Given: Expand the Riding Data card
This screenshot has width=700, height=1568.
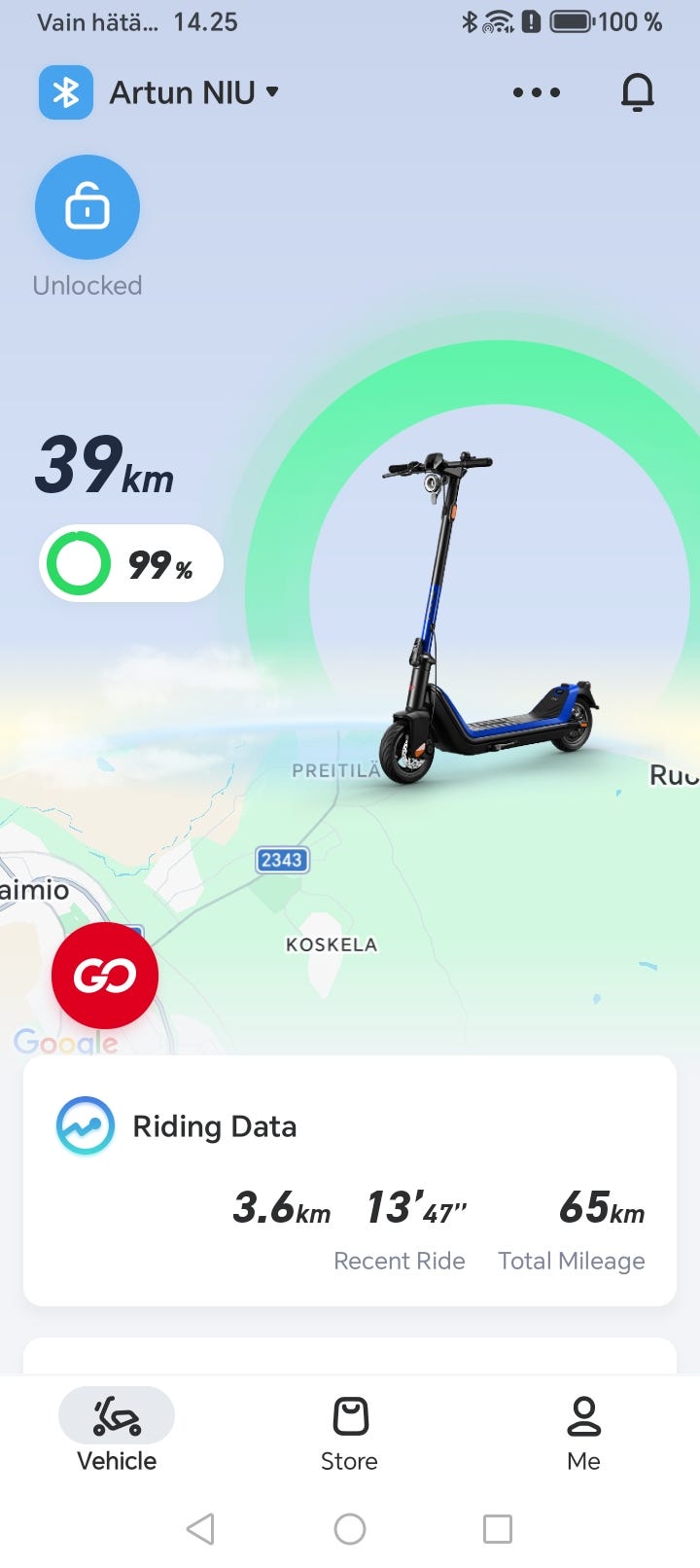Looking at the screenshot, I should tap(349, 1180).
